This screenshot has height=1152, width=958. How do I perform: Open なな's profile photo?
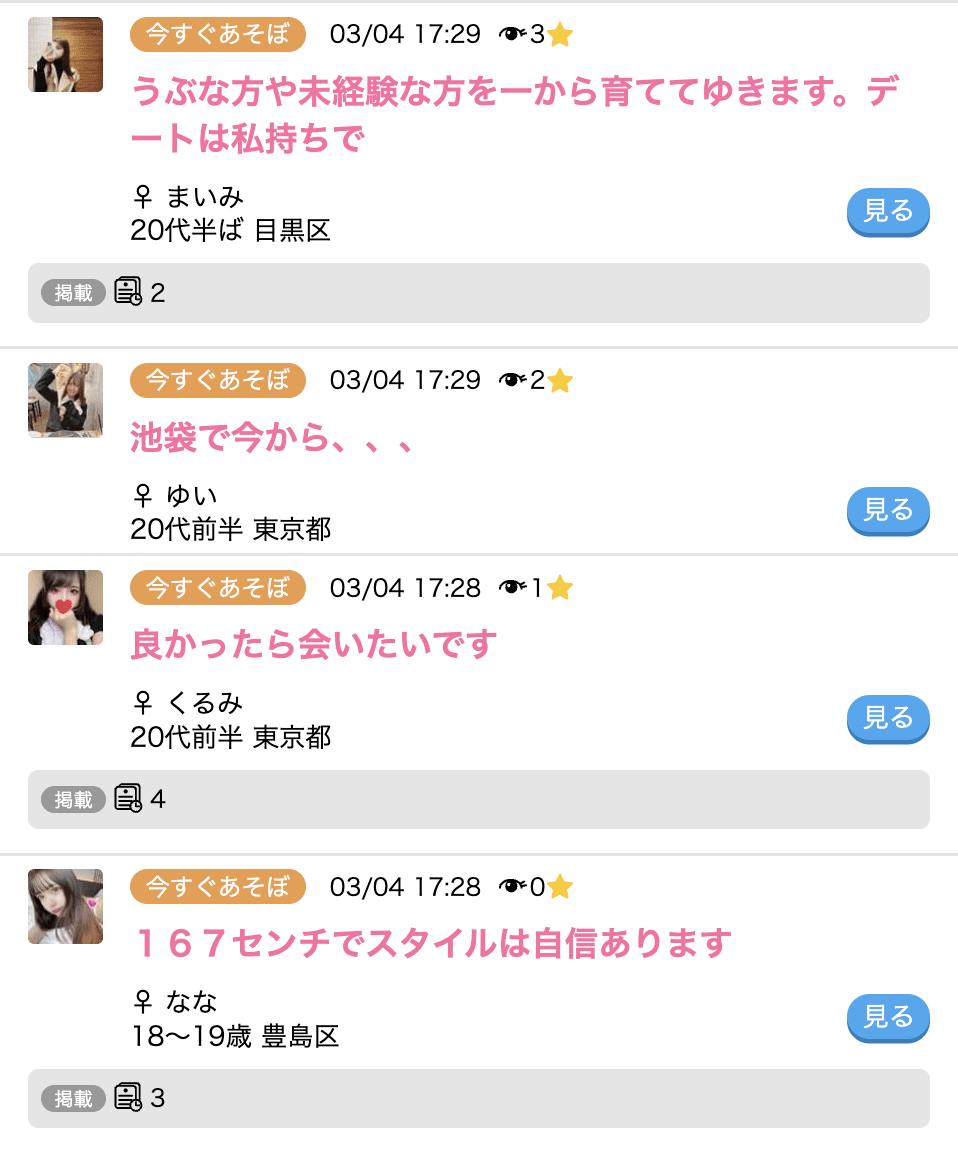coord(65,906)
